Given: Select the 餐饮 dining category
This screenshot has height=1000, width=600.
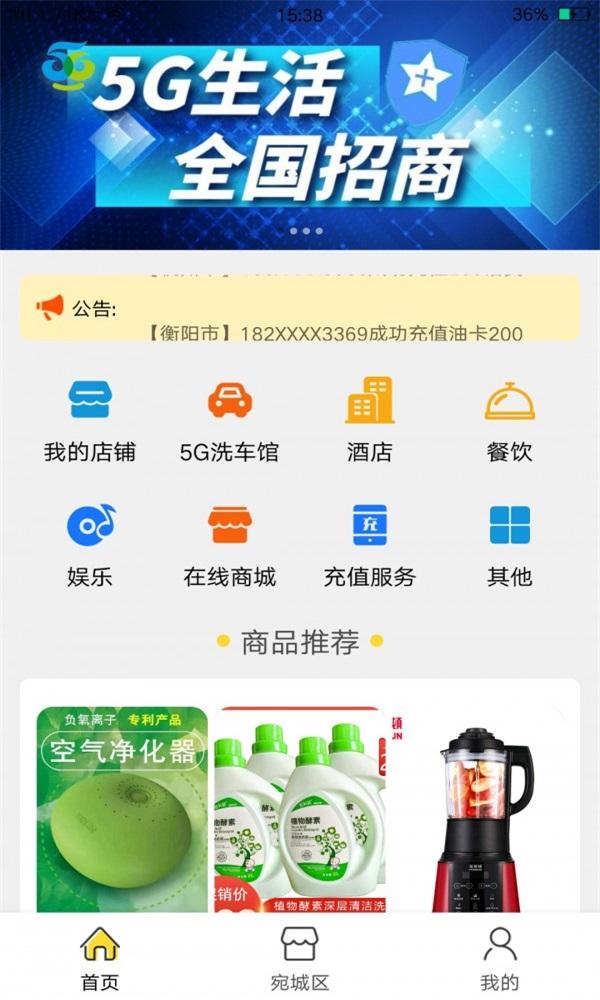Looking at the screenshot, I should click(x=510, y=420).
